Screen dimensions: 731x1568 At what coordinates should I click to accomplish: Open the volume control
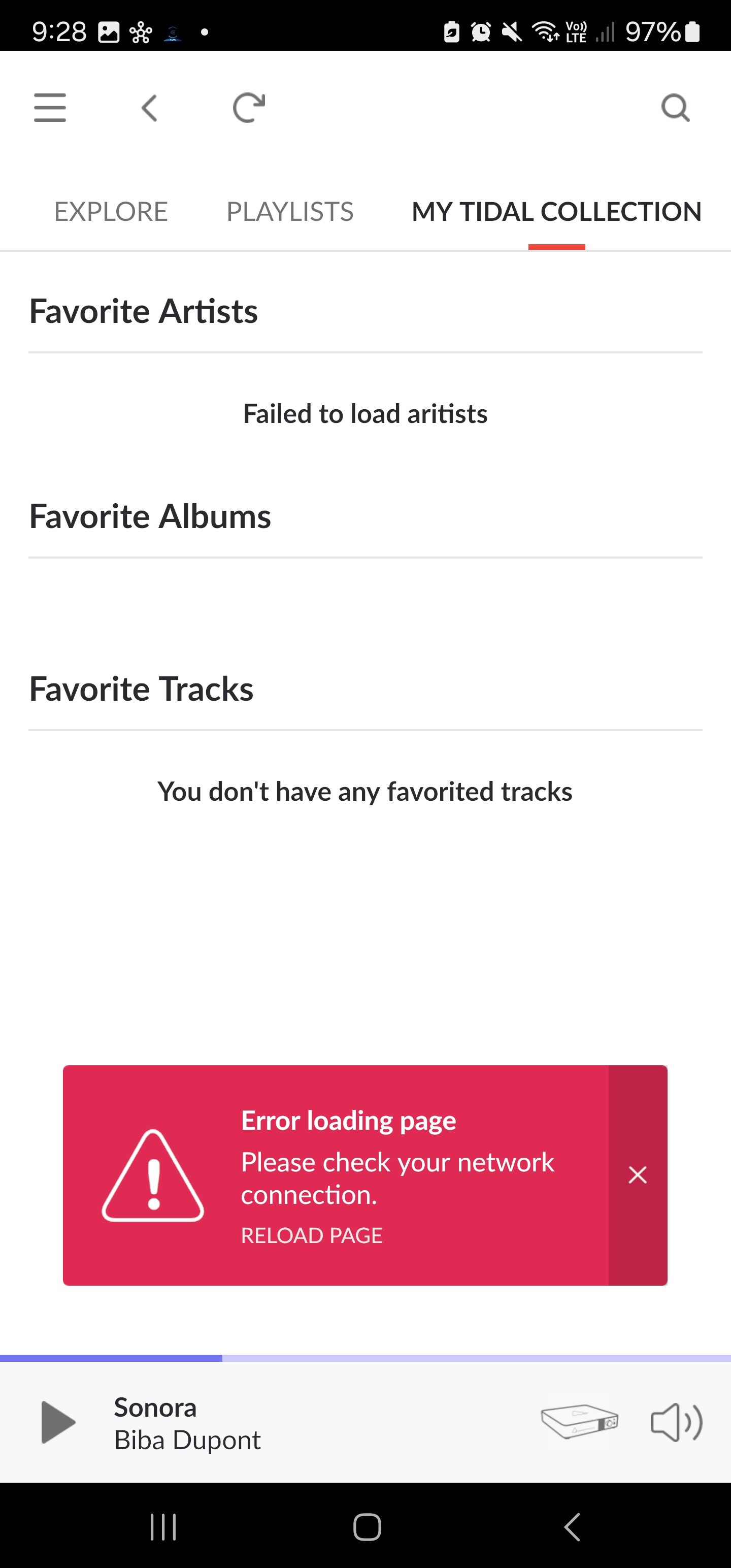[x=676, y=1422]
